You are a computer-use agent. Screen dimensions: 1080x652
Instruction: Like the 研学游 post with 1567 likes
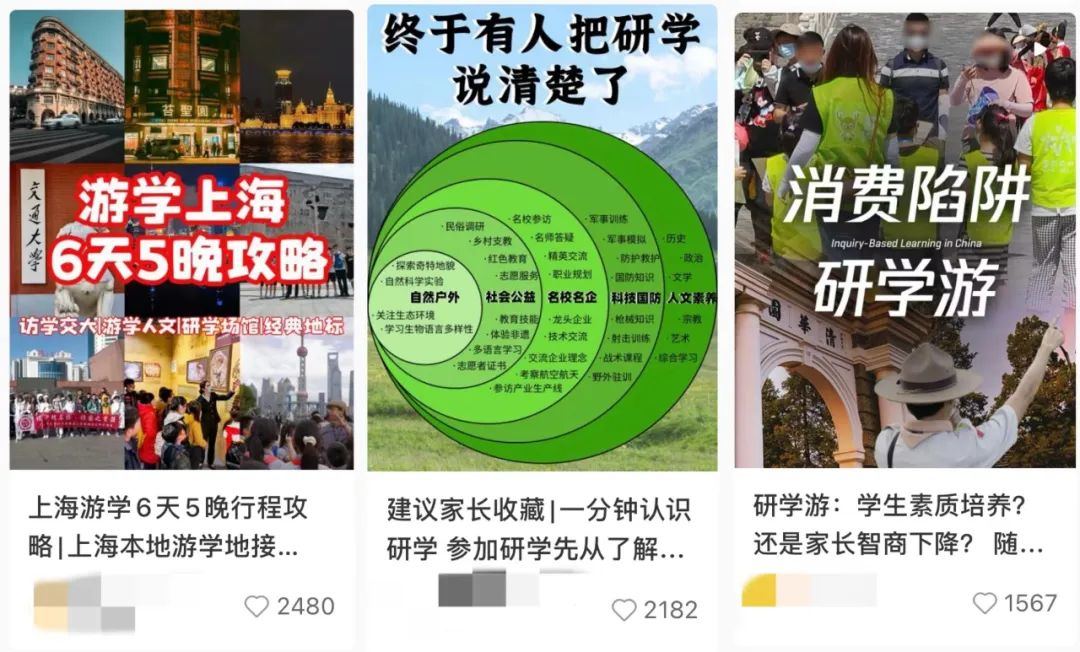tap(985, 603)
